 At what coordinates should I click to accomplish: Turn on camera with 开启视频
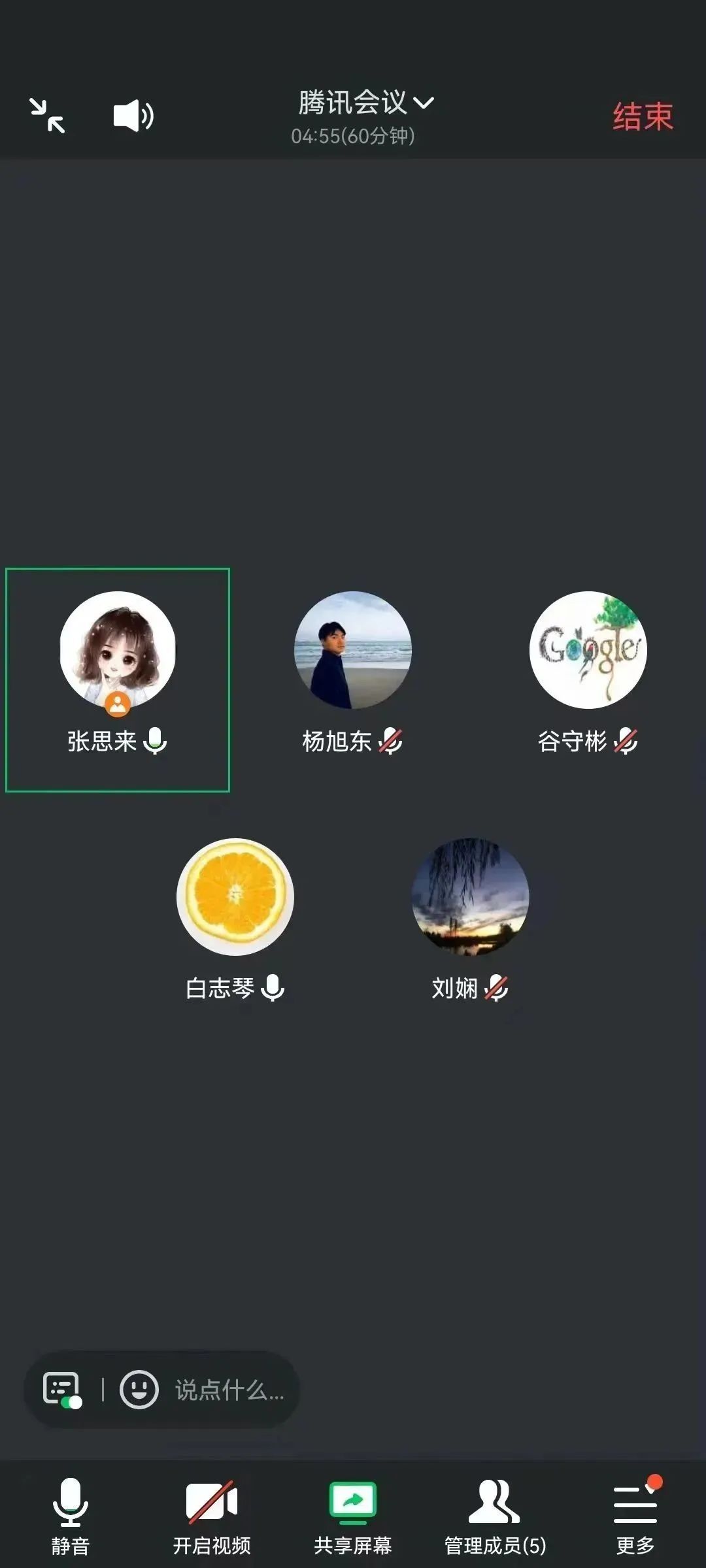(x=212, y=1517)
